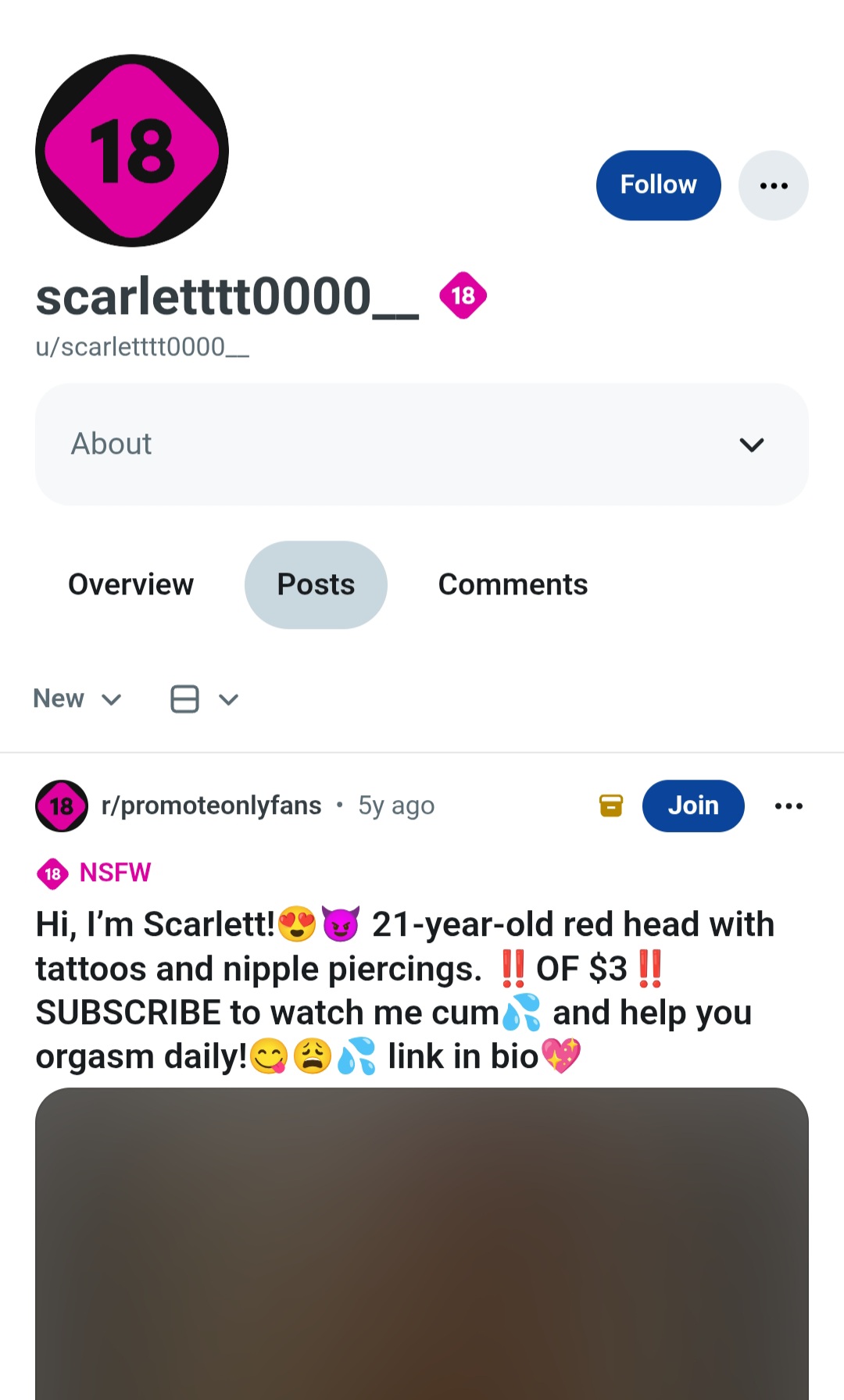Expand the About section
The height and width of the screenshot is (1400, 844).
click(422, 444)
